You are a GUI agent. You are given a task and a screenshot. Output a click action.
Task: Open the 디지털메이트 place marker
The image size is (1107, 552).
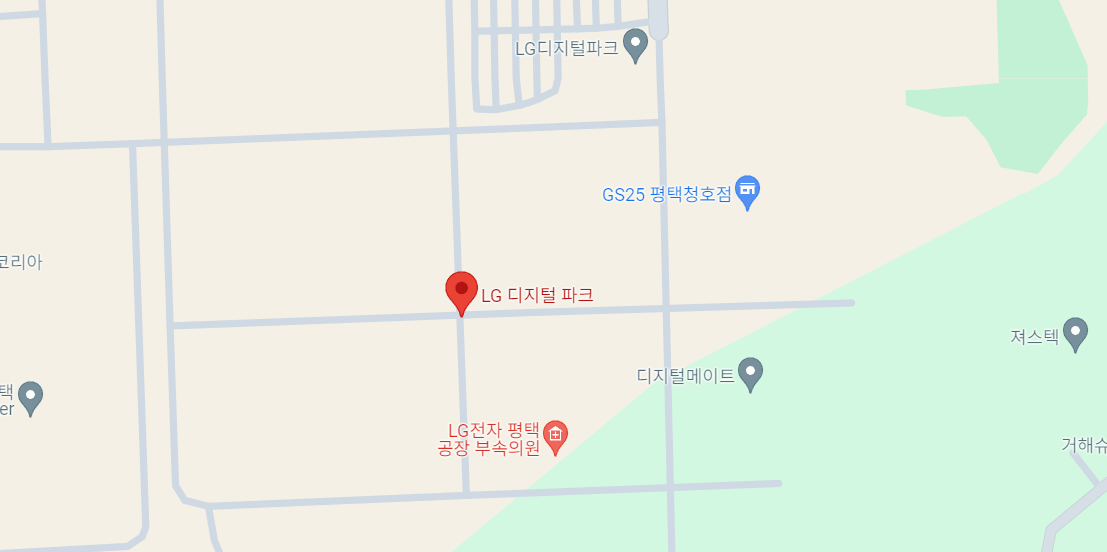751,373
